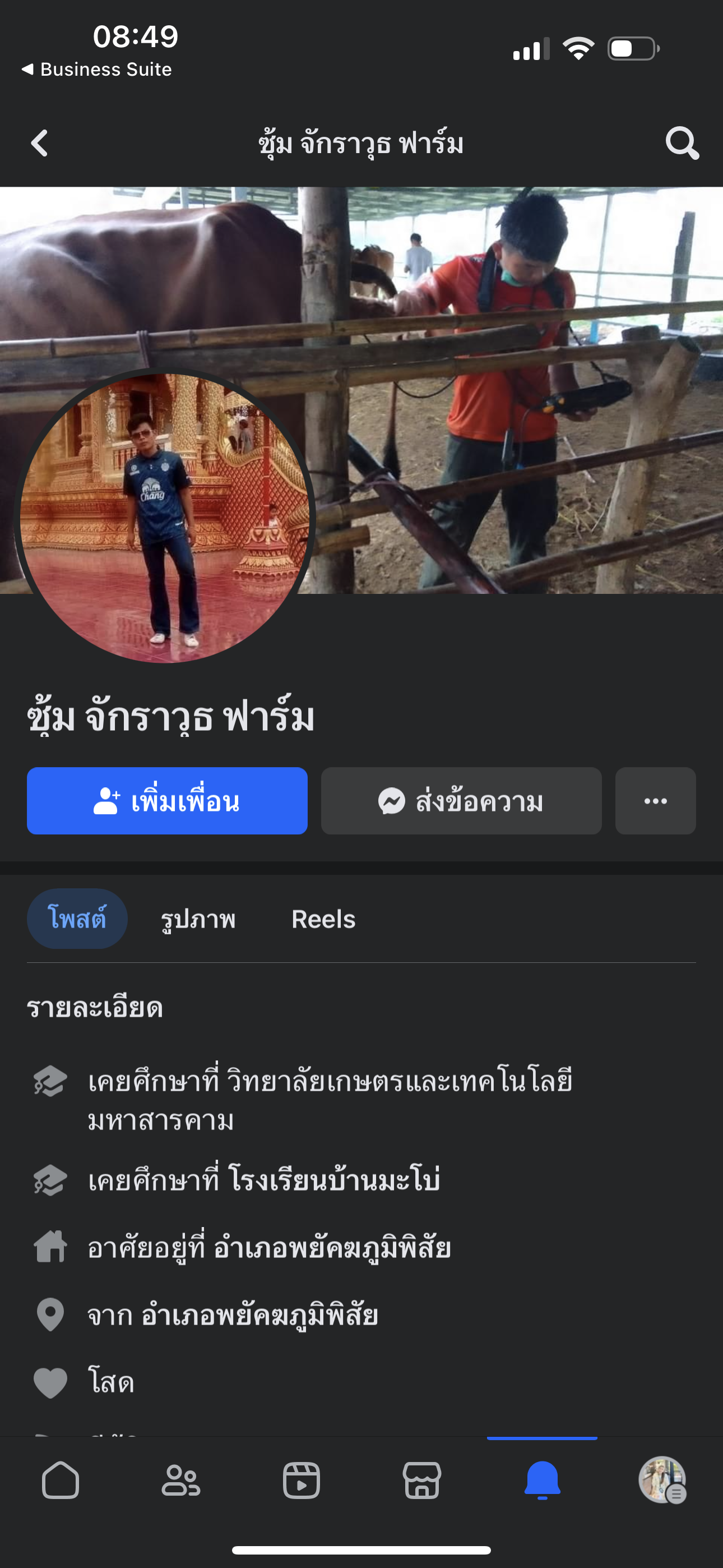Tap the เพิ่มเพื่อน add friend button
Image resolution: width=723 pixels, height=1568 pixels.
tap(167, 801)
